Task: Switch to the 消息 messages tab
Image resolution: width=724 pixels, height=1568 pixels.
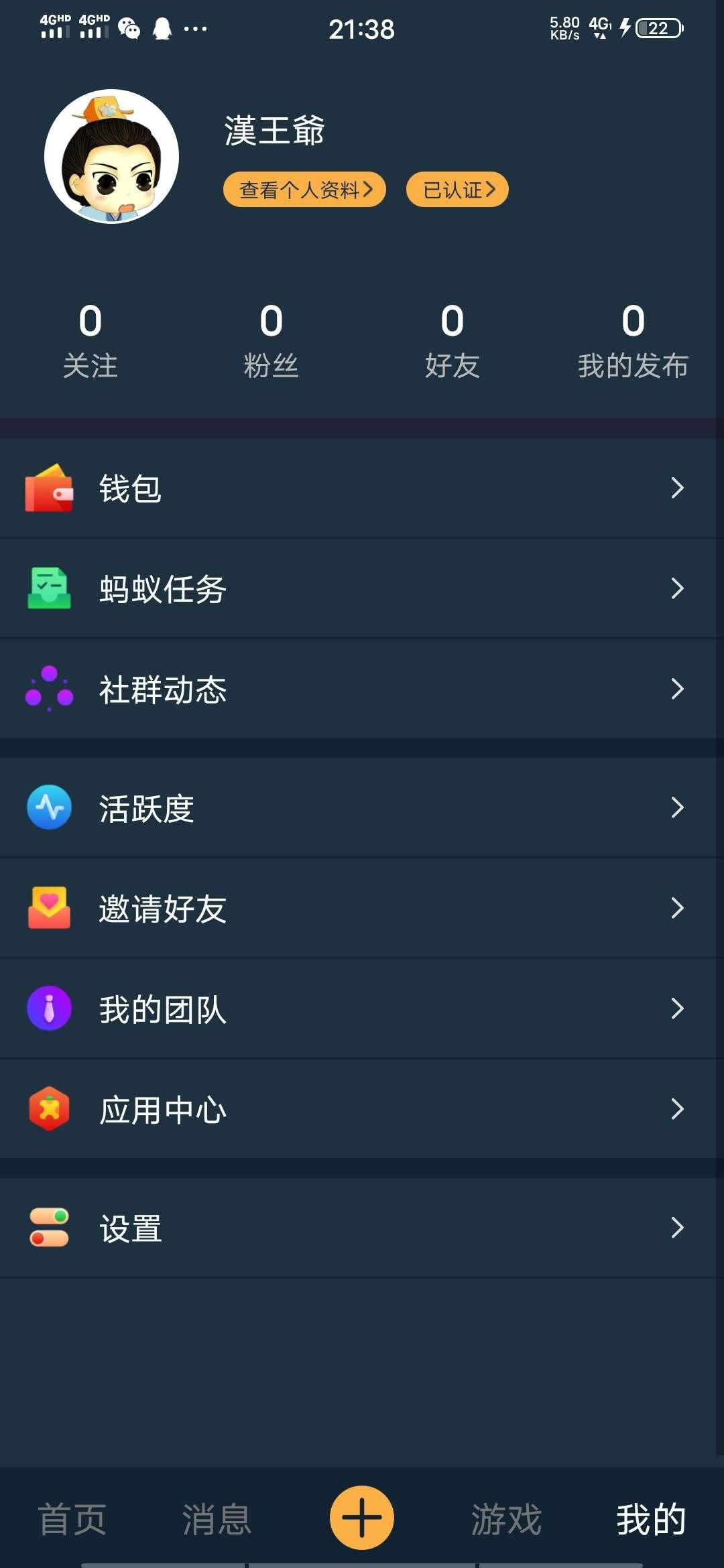Action: tap(217, 1518)
